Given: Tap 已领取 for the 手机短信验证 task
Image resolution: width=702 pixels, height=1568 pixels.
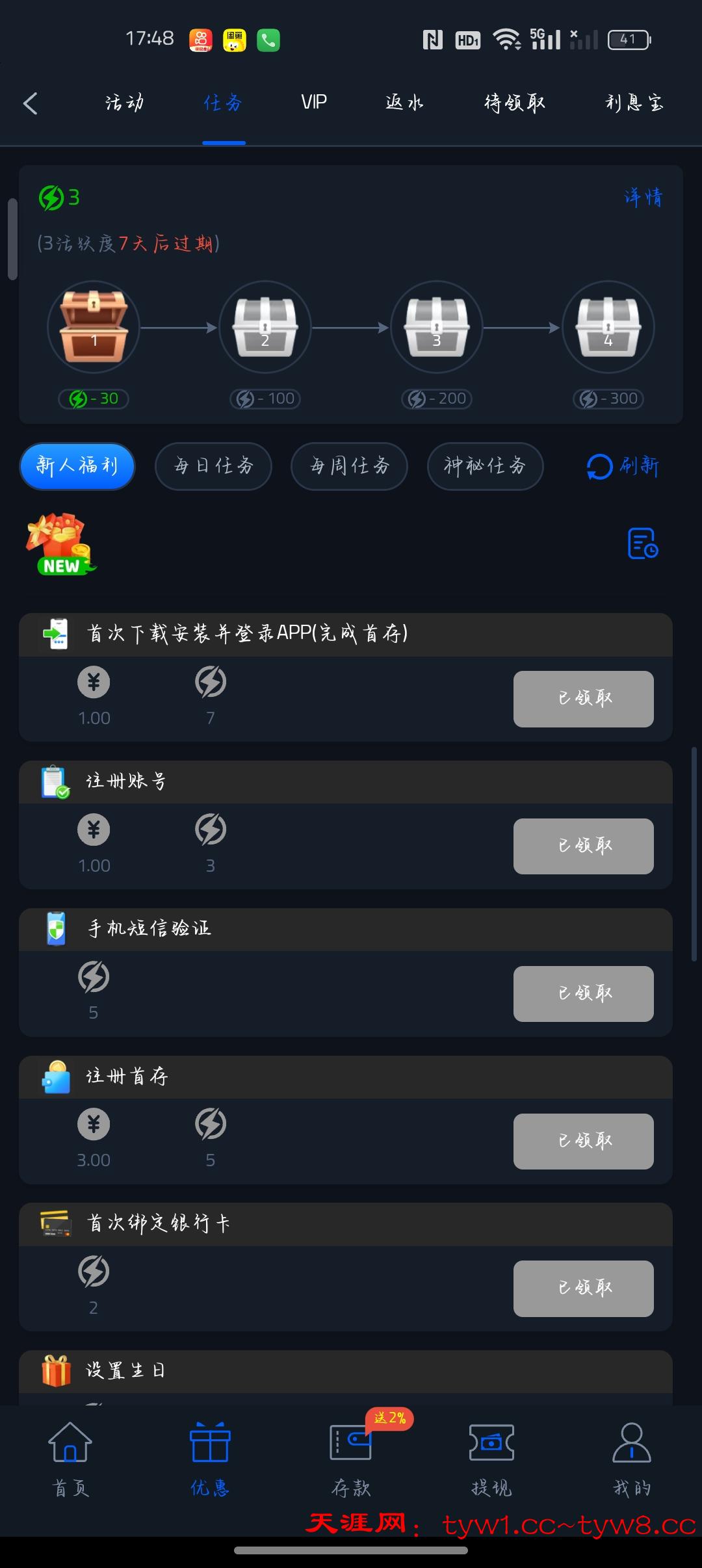Looking at the screenshot, I should point(583,994).
